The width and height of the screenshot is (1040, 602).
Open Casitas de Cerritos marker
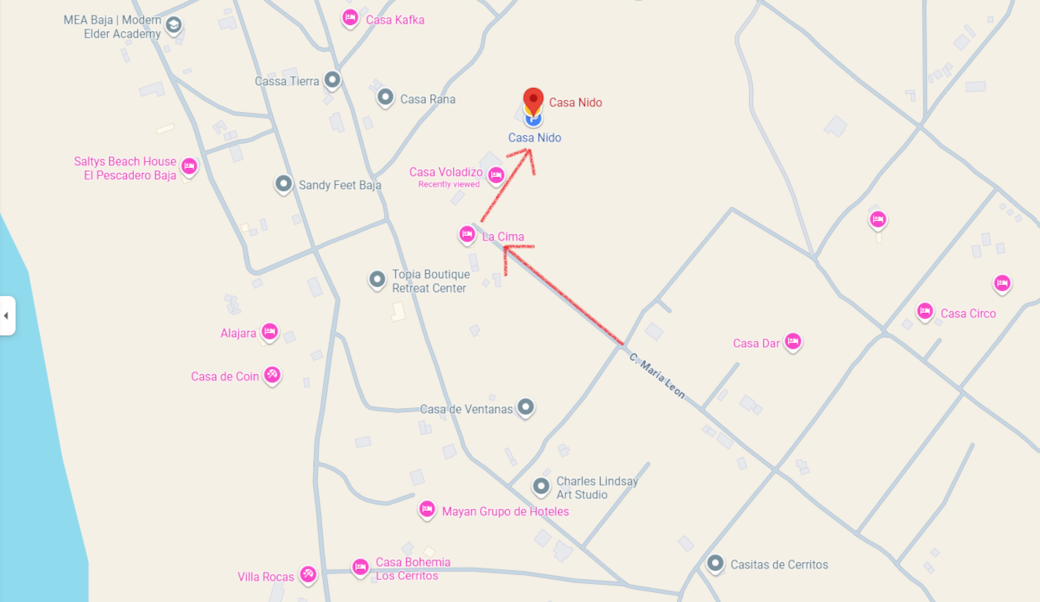[715, 563]
